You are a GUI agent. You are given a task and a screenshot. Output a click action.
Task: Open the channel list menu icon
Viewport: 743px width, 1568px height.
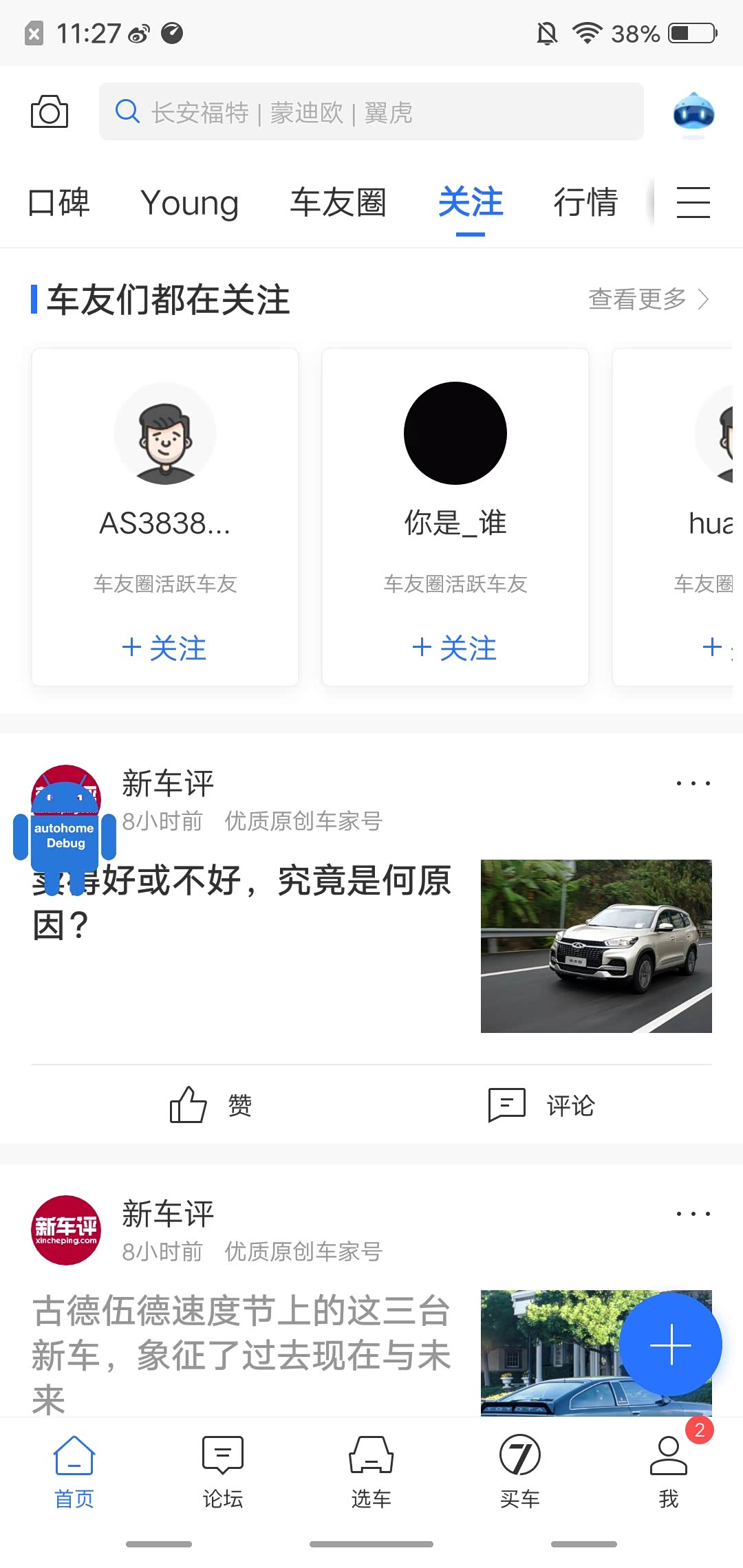(x=693, y=203)
